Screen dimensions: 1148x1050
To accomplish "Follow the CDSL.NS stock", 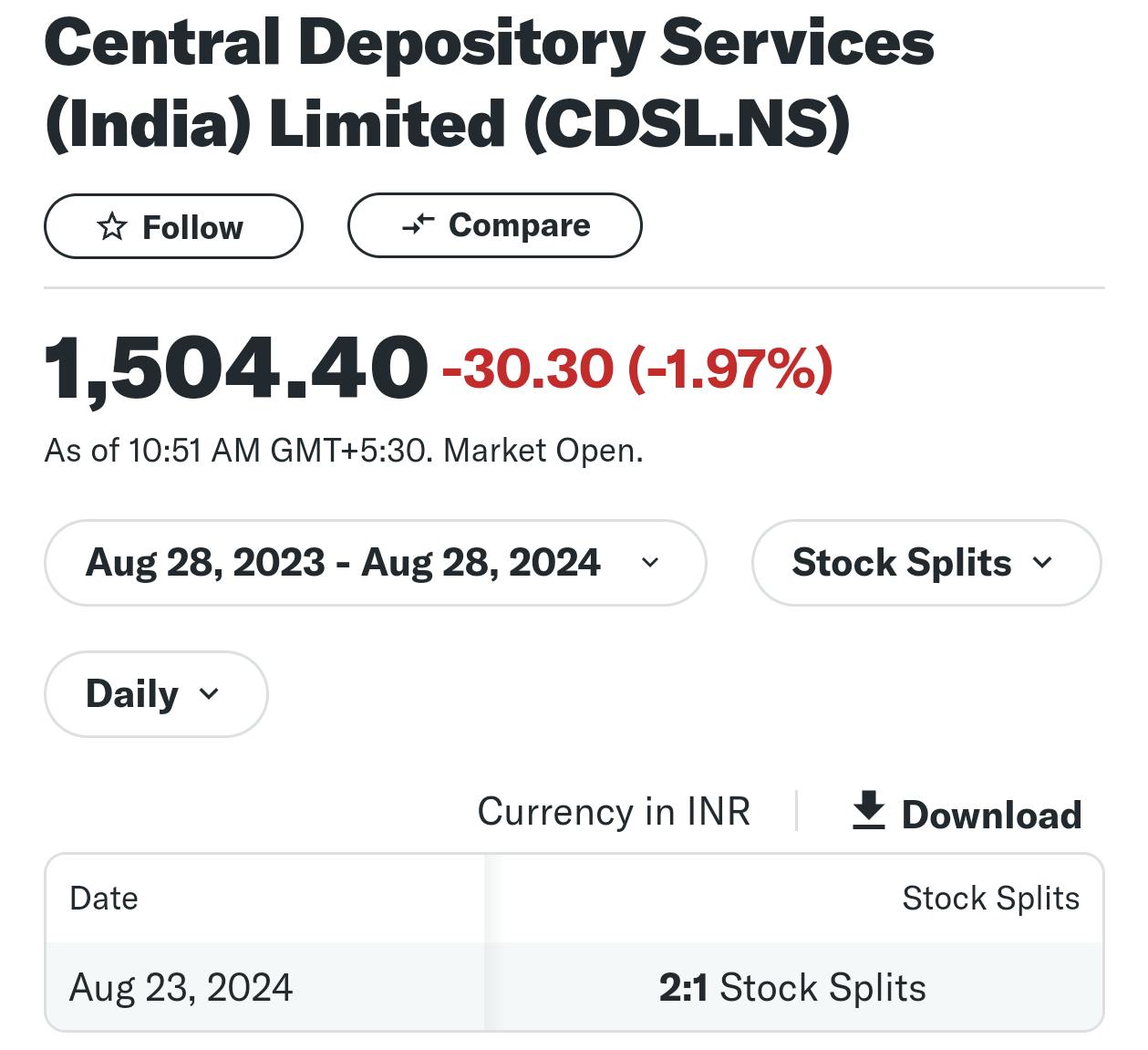I will pos(173,226).
